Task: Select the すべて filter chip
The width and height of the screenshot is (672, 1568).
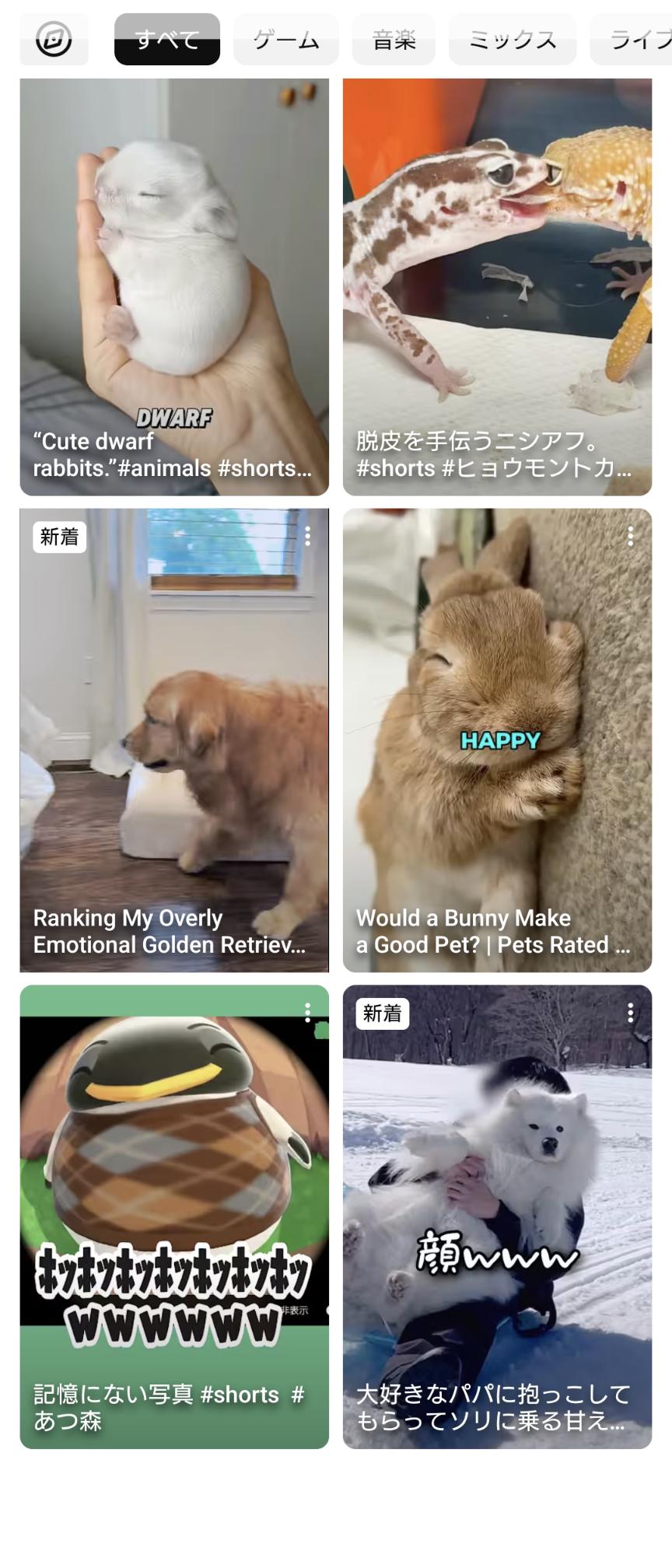Action: coord(167,39)
